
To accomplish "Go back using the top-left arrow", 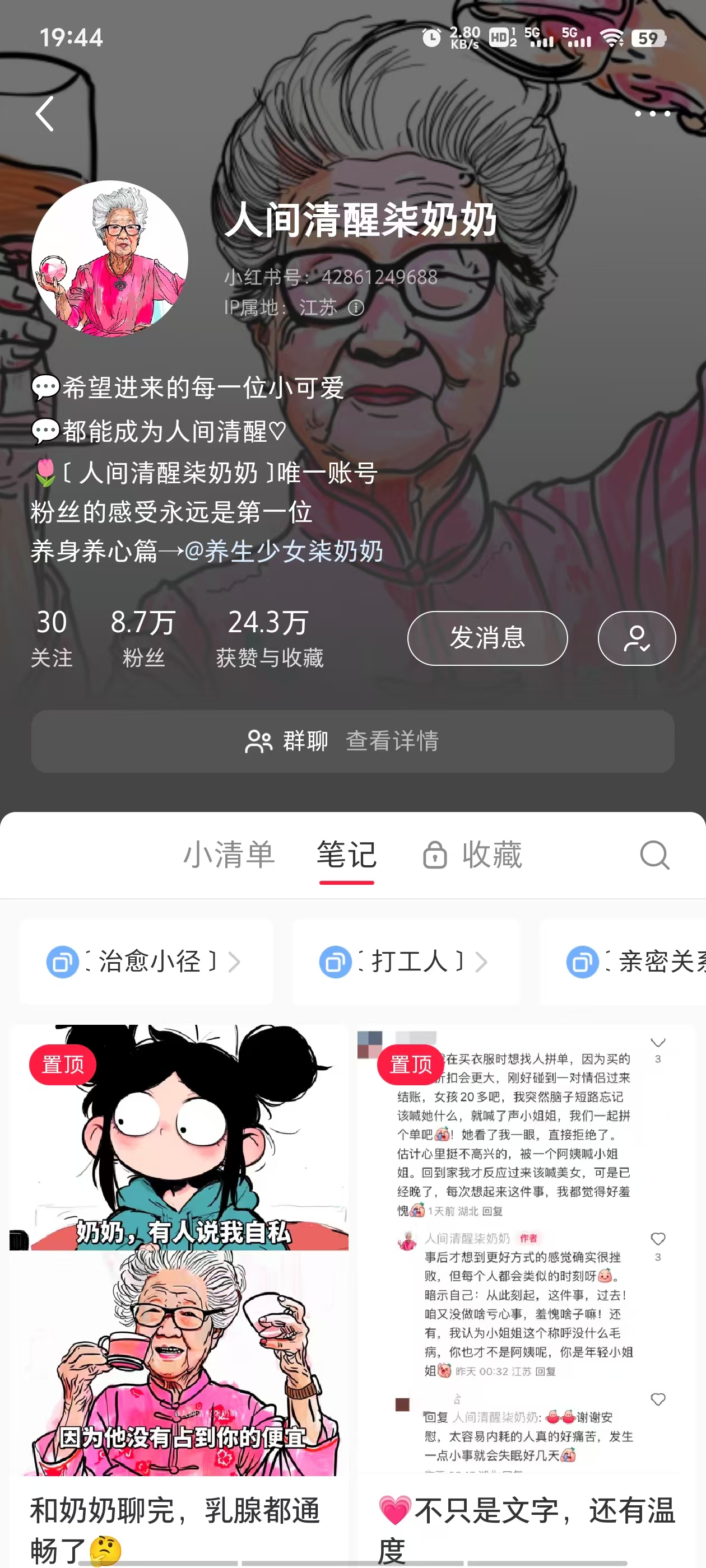I will point(44,114).
